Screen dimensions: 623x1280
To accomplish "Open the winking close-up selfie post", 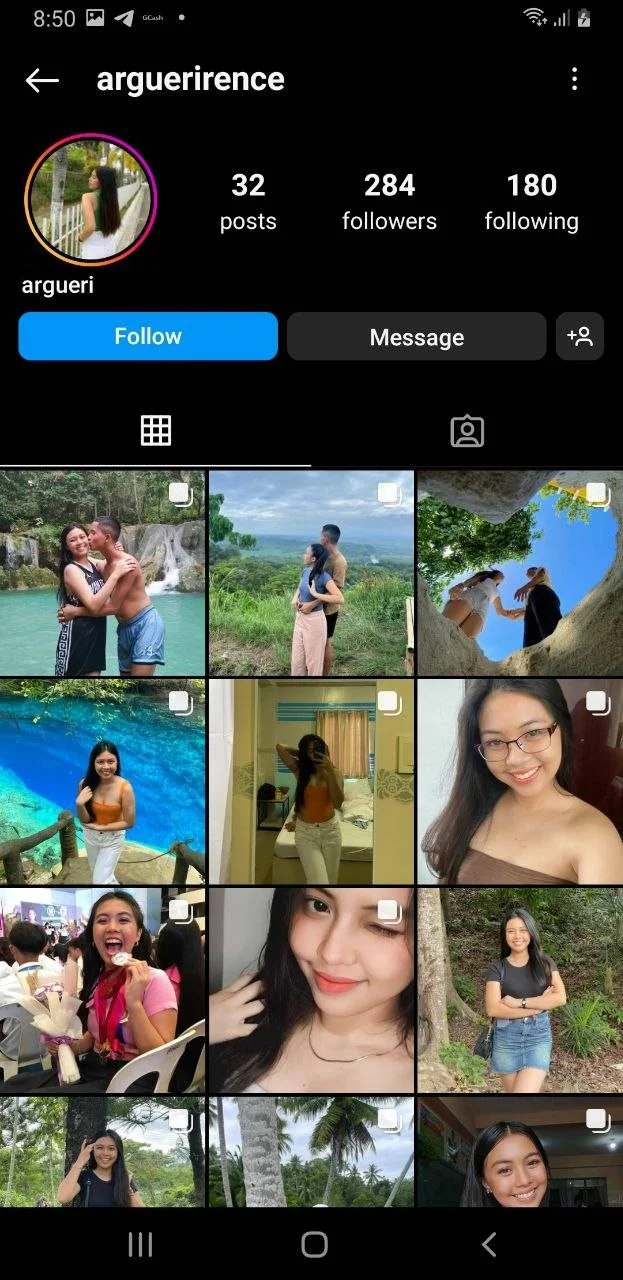I will coord(311,990).
